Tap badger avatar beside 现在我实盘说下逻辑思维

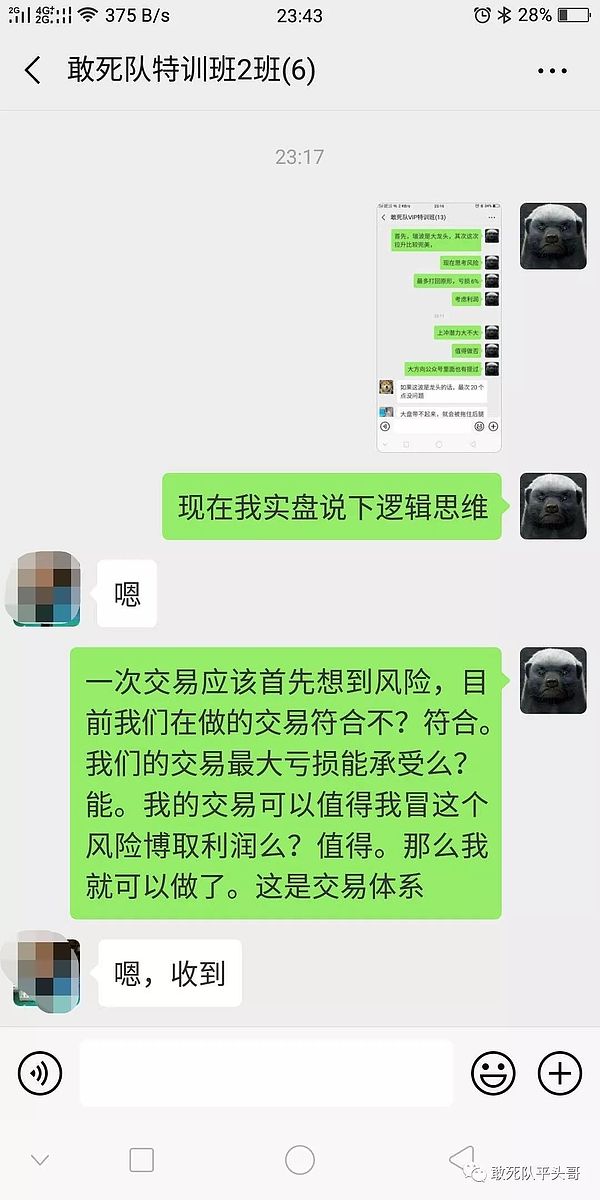click(x=552, y=505)
